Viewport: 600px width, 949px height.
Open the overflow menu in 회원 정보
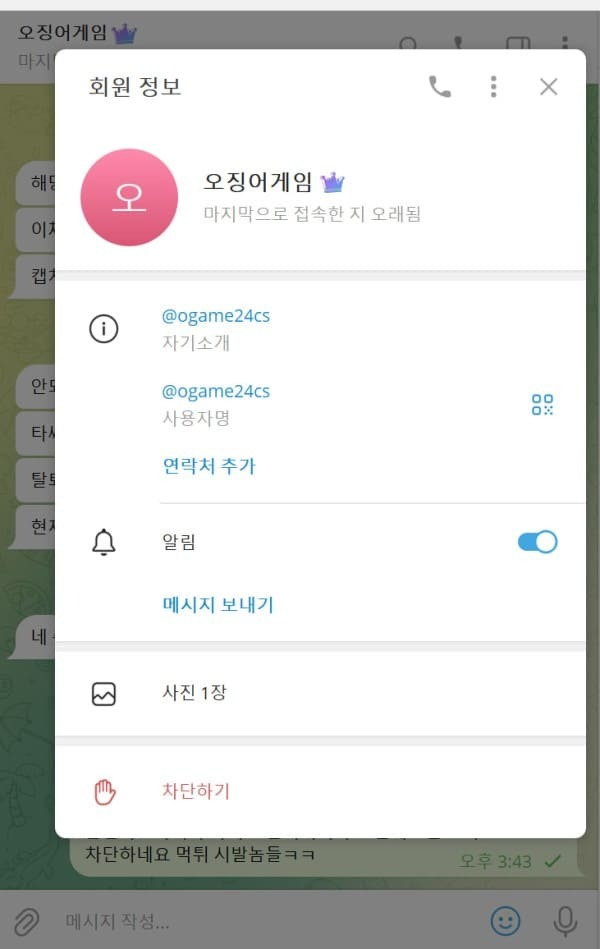(x=493, y=87)
